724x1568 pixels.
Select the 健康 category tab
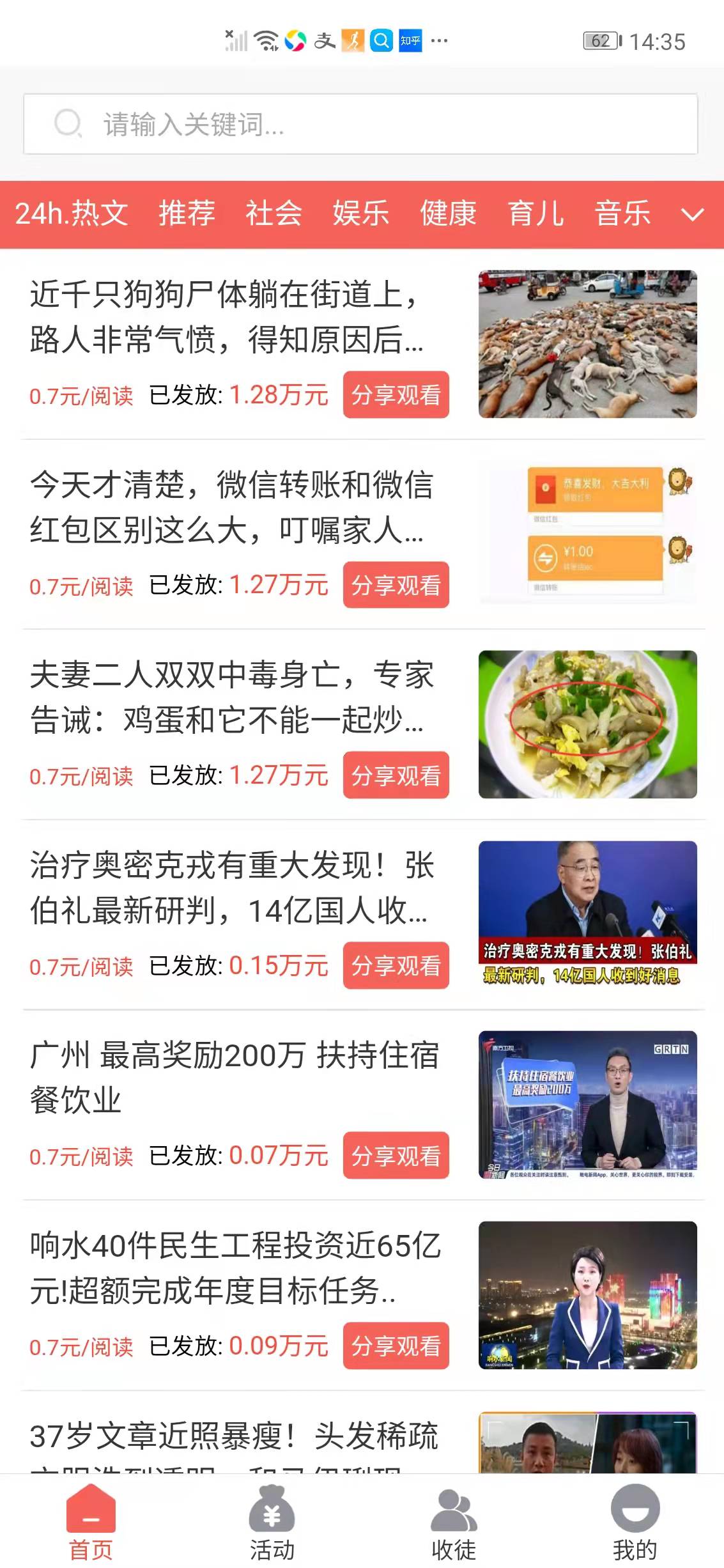pos(447,214)
